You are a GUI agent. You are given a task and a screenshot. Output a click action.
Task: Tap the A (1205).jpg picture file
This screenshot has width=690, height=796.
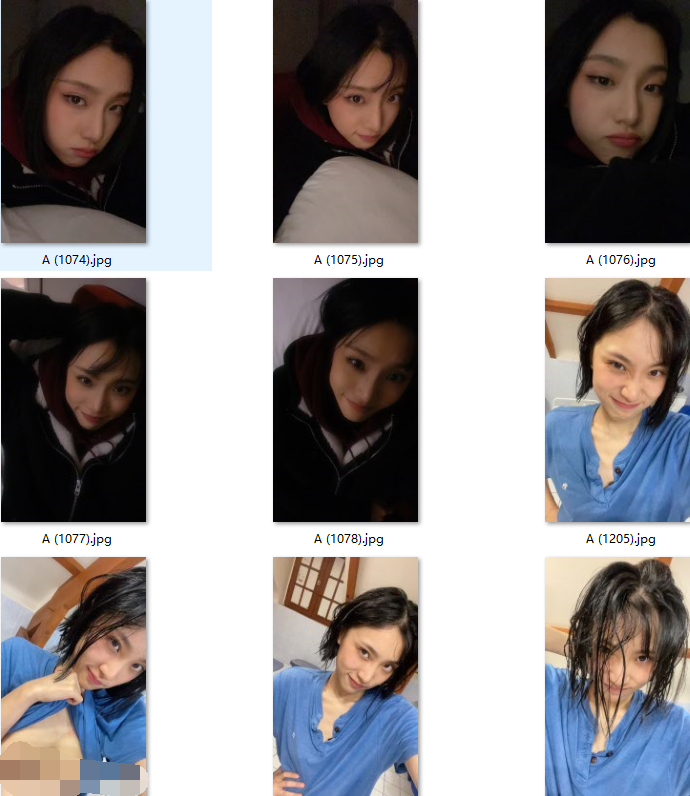click(x=617, y=400)
